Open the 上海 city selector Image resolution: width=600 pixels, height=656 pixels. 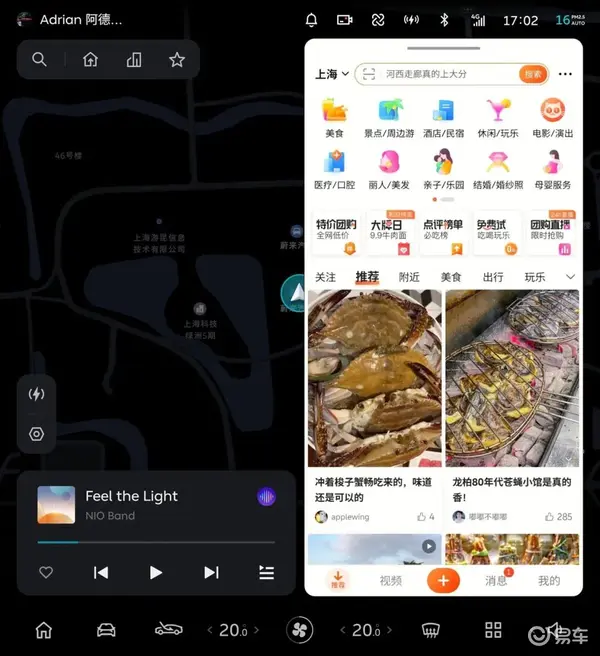coord(332,74)
